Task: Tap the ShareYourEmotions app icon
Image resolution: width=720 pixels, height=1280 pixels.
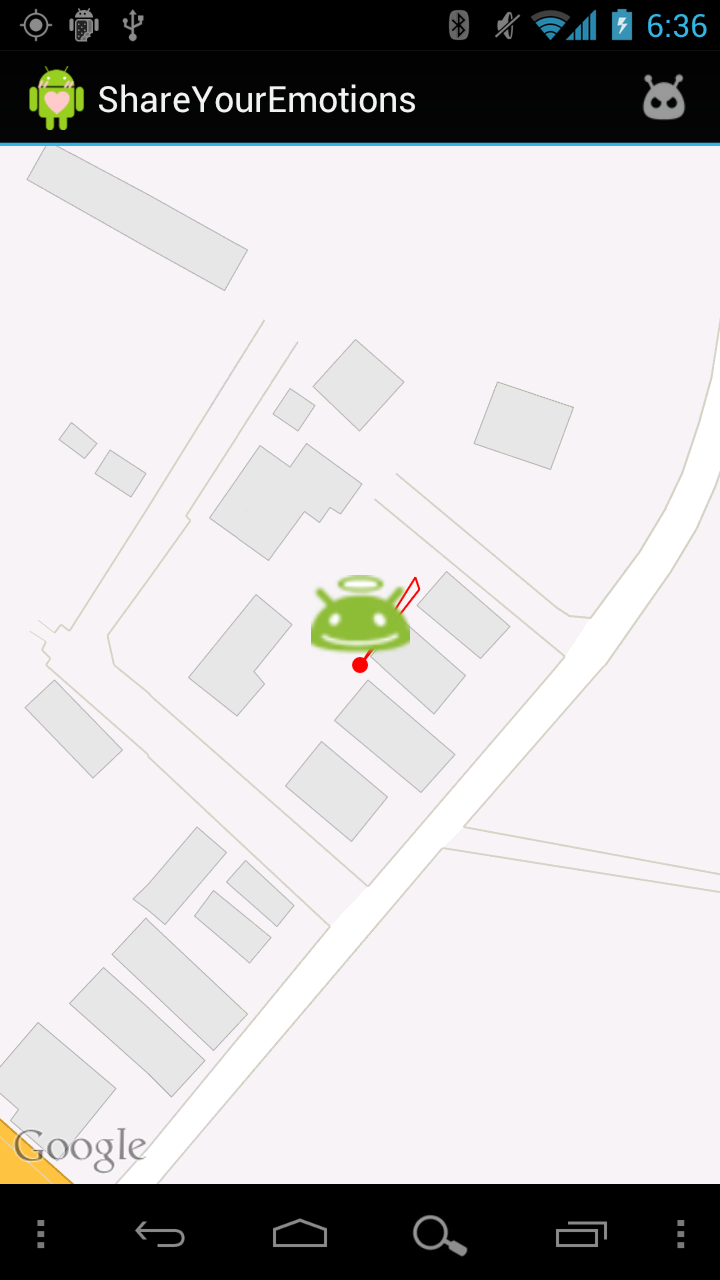Action: pos(56,98)
